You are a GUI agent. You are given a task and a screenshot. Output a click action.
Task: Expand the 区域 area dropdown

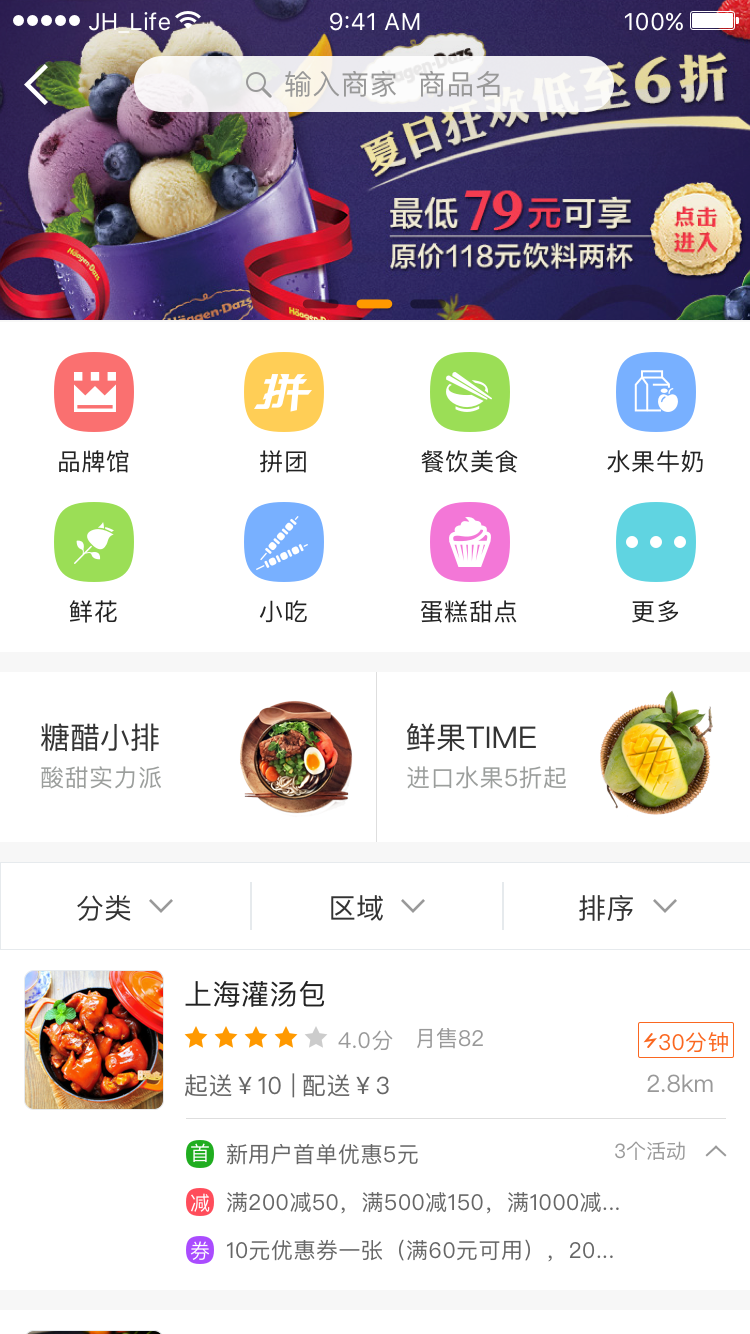377,907
